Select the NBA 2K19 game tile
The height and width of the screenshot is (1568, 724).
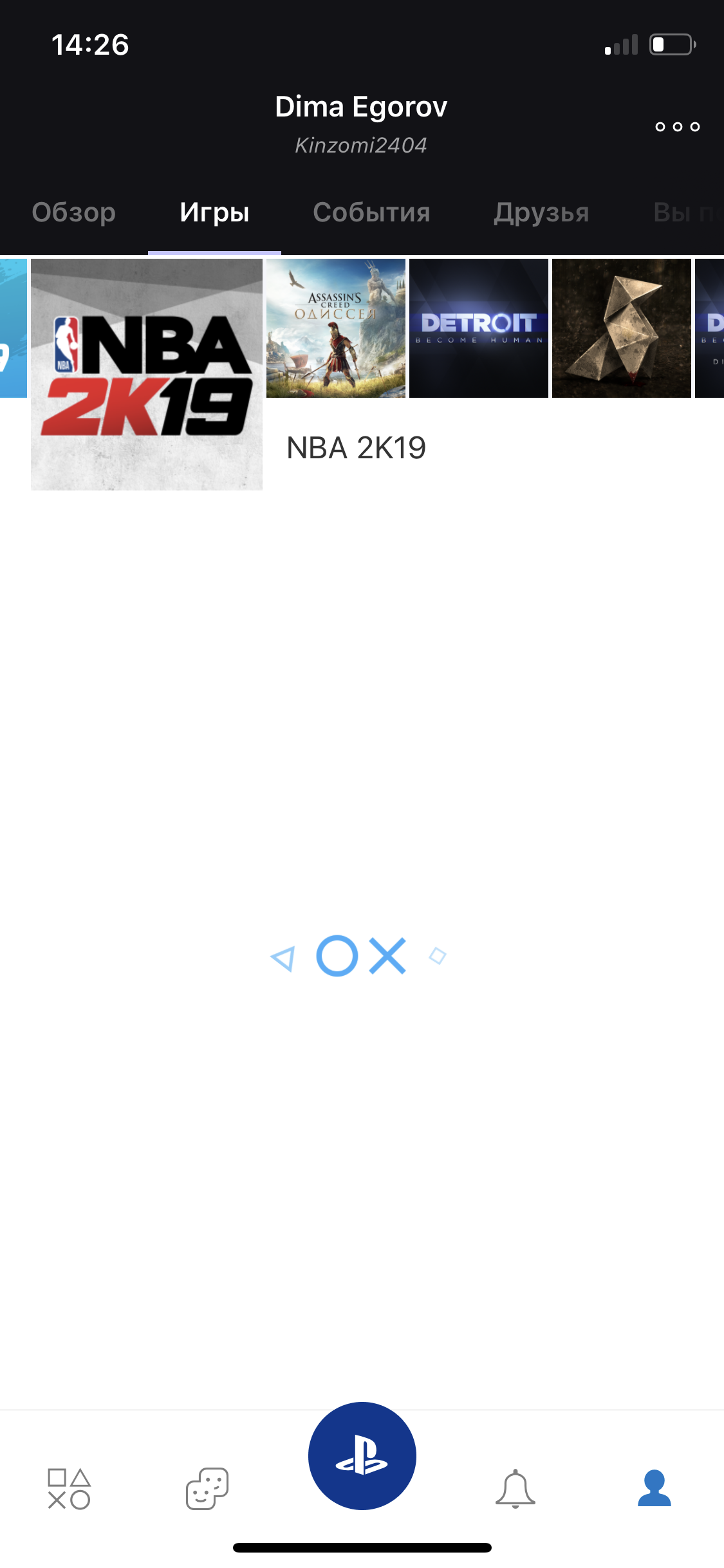pos(147,375)
